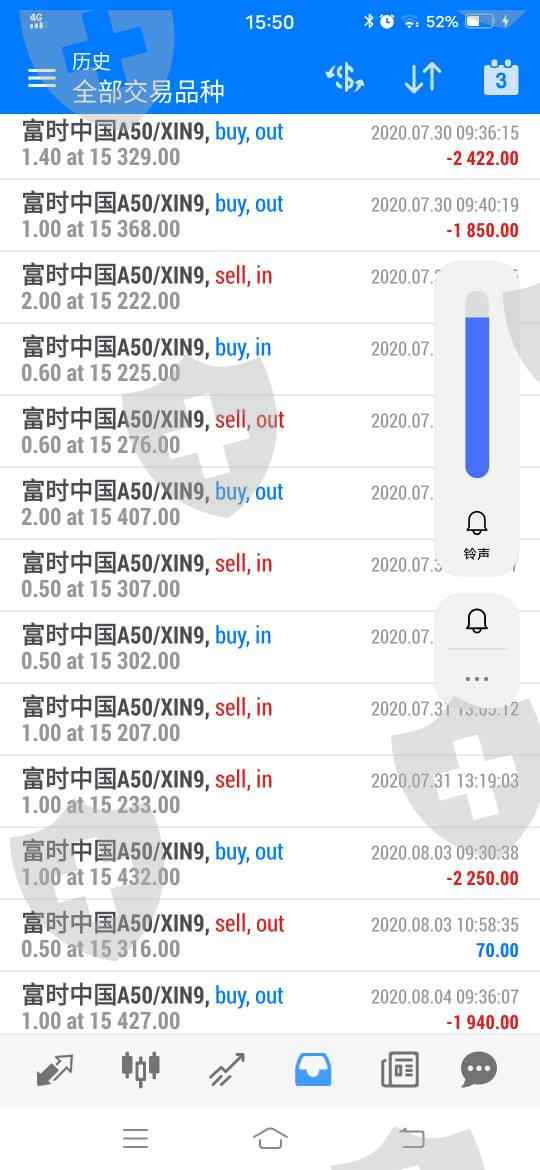Switch to the Quotes tab
The image size is (540, 1170).
pyautogui.click(x=55, y=1071)
